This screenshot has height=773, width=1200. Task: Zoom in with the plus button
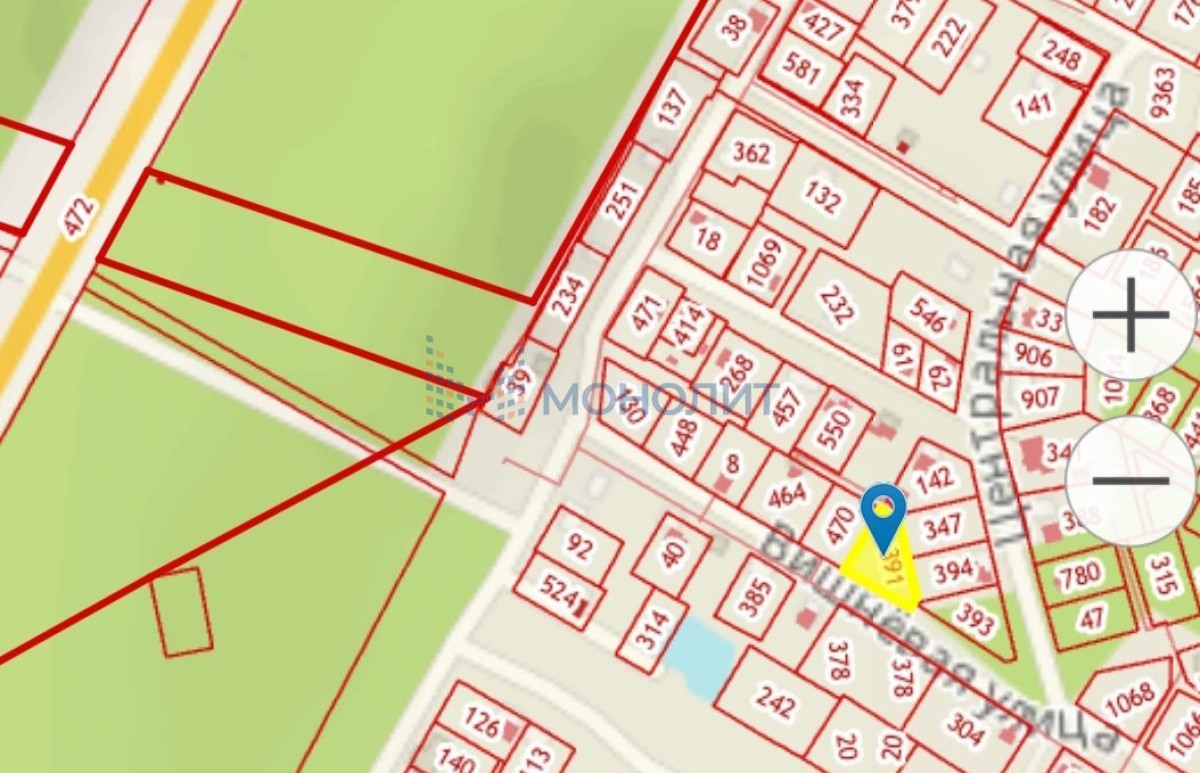click(1131, 314)
